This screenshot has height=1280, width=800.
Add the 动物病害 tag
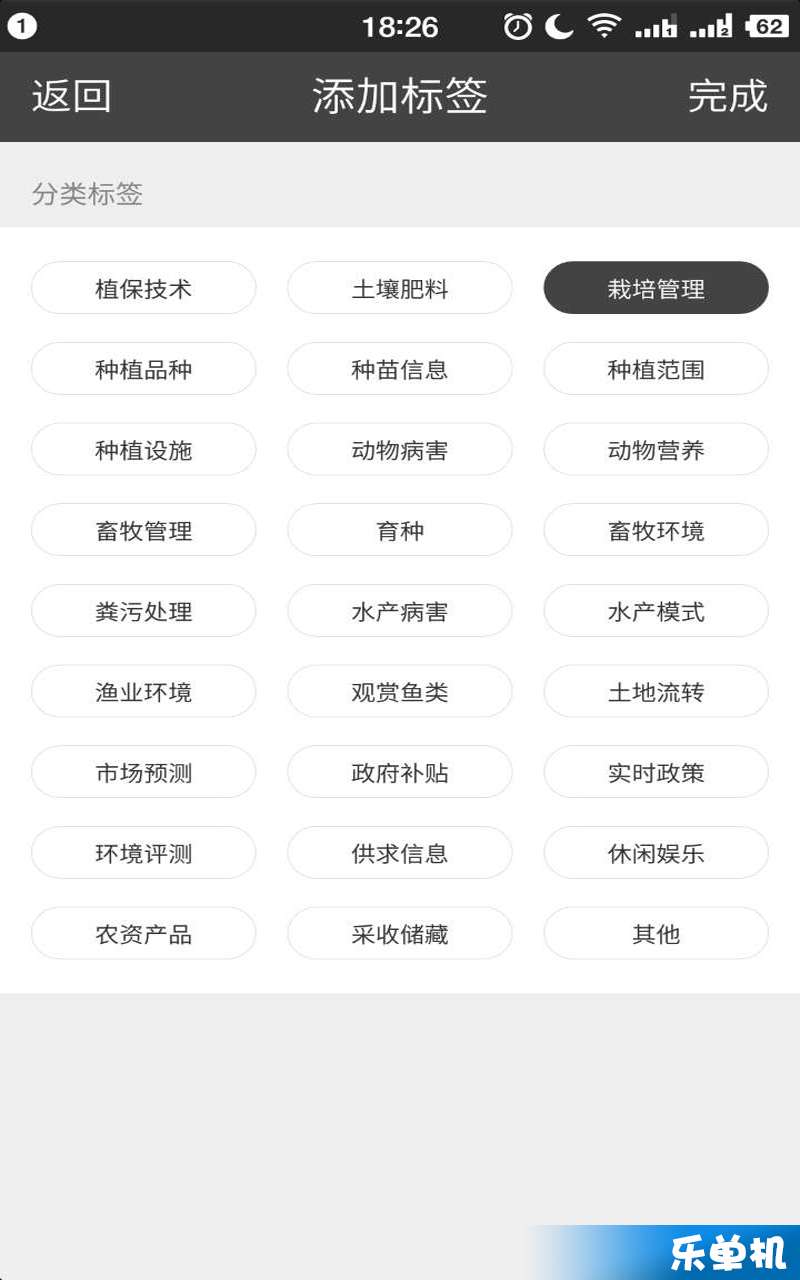tap(400, 449)
